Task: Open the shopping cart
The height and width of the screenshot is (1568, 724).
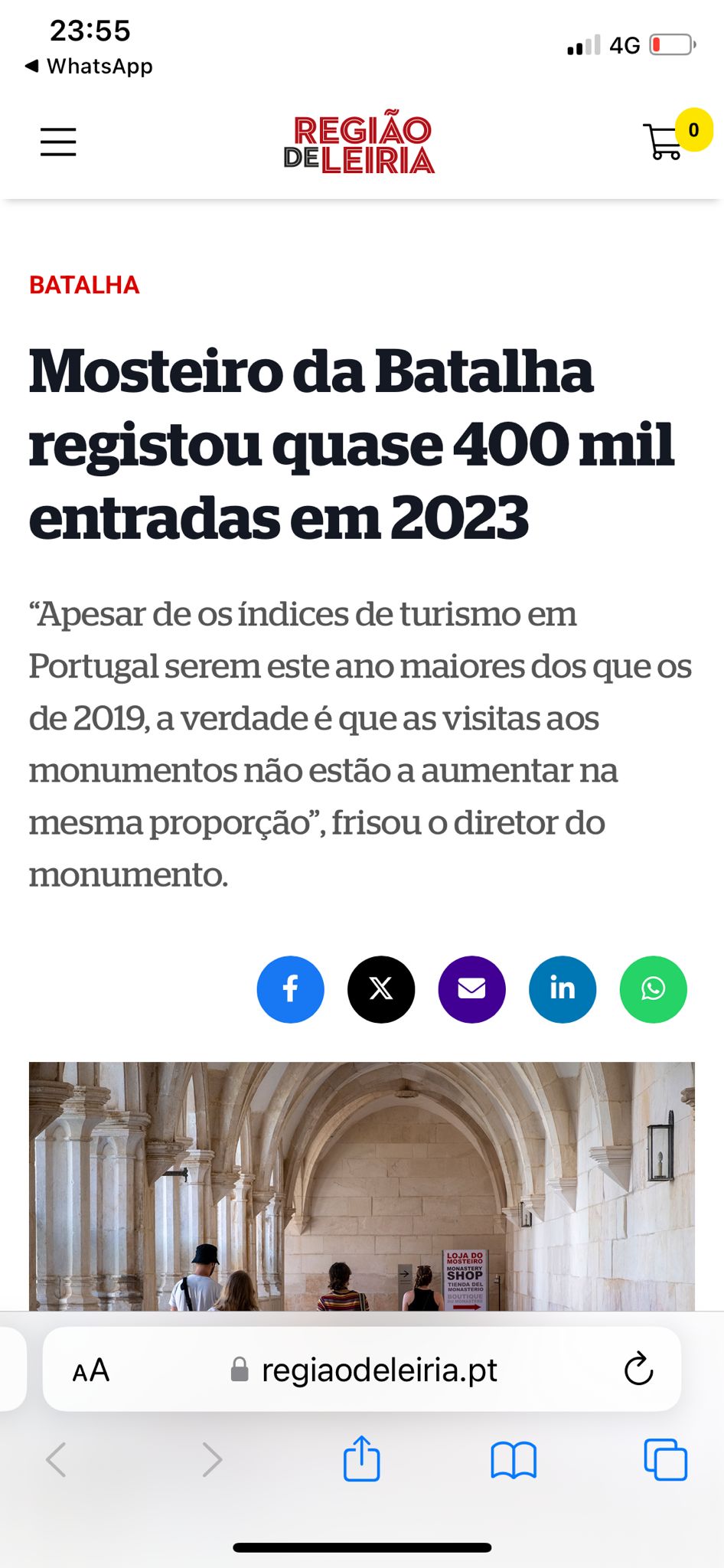Action: 664,142
